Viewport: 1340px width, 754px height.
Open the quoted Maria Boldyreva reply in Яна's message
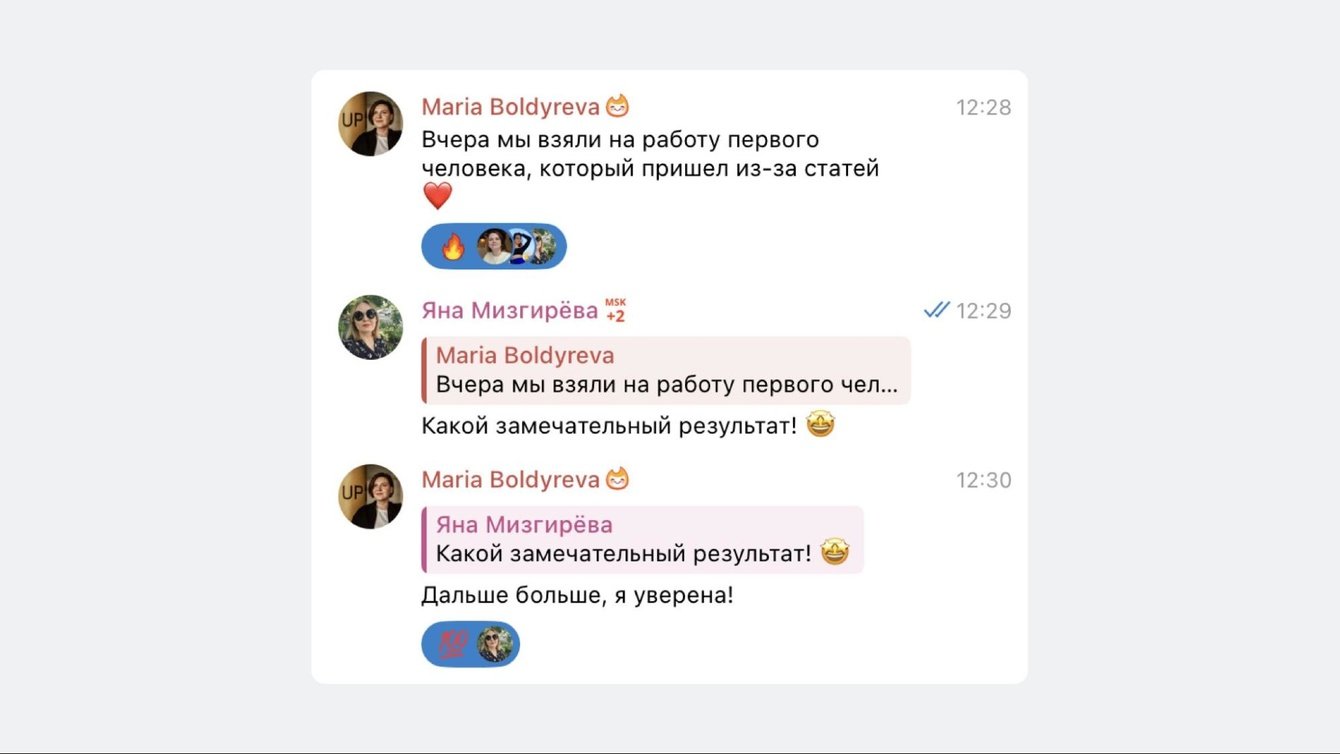click(x=665, y=371)
